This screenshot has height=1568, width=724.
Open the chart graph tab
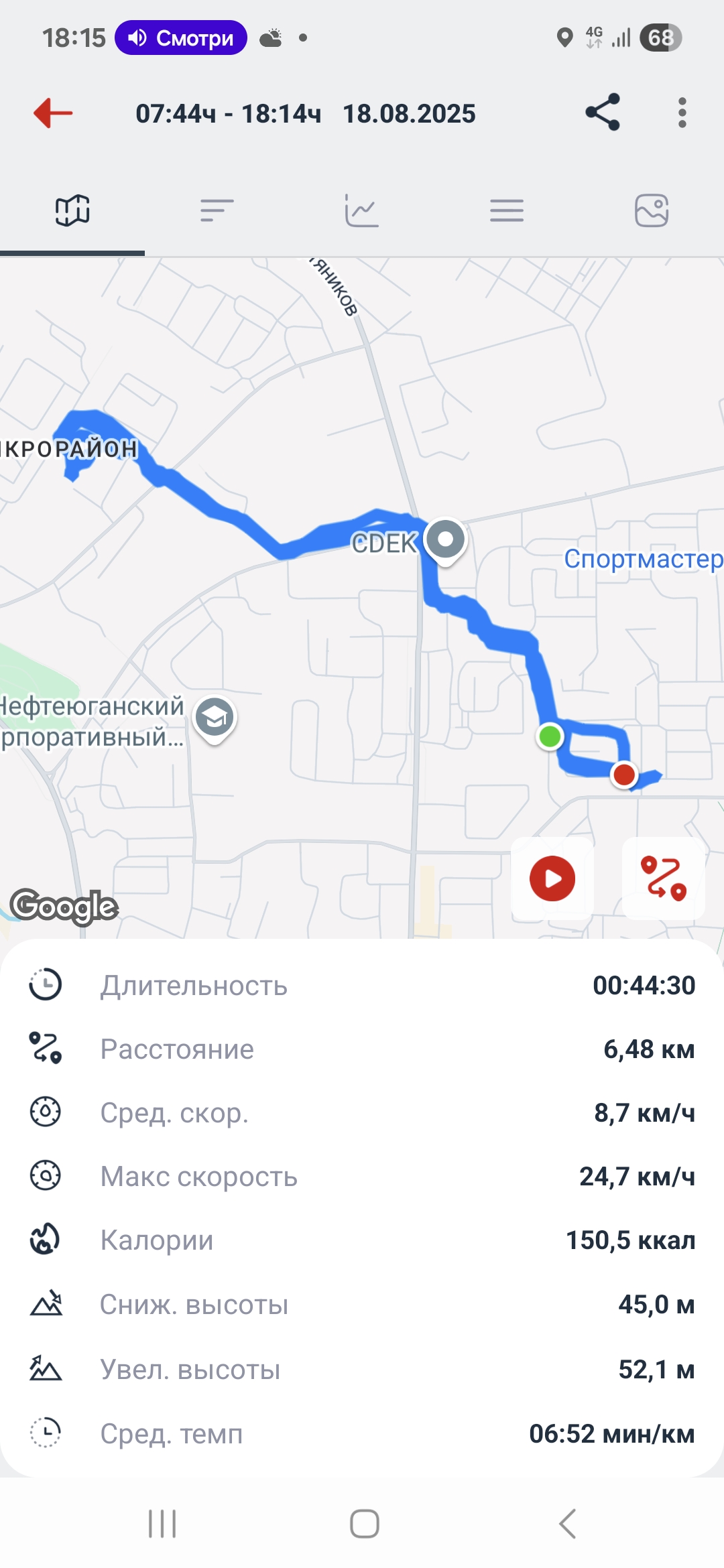click(362, 210)
